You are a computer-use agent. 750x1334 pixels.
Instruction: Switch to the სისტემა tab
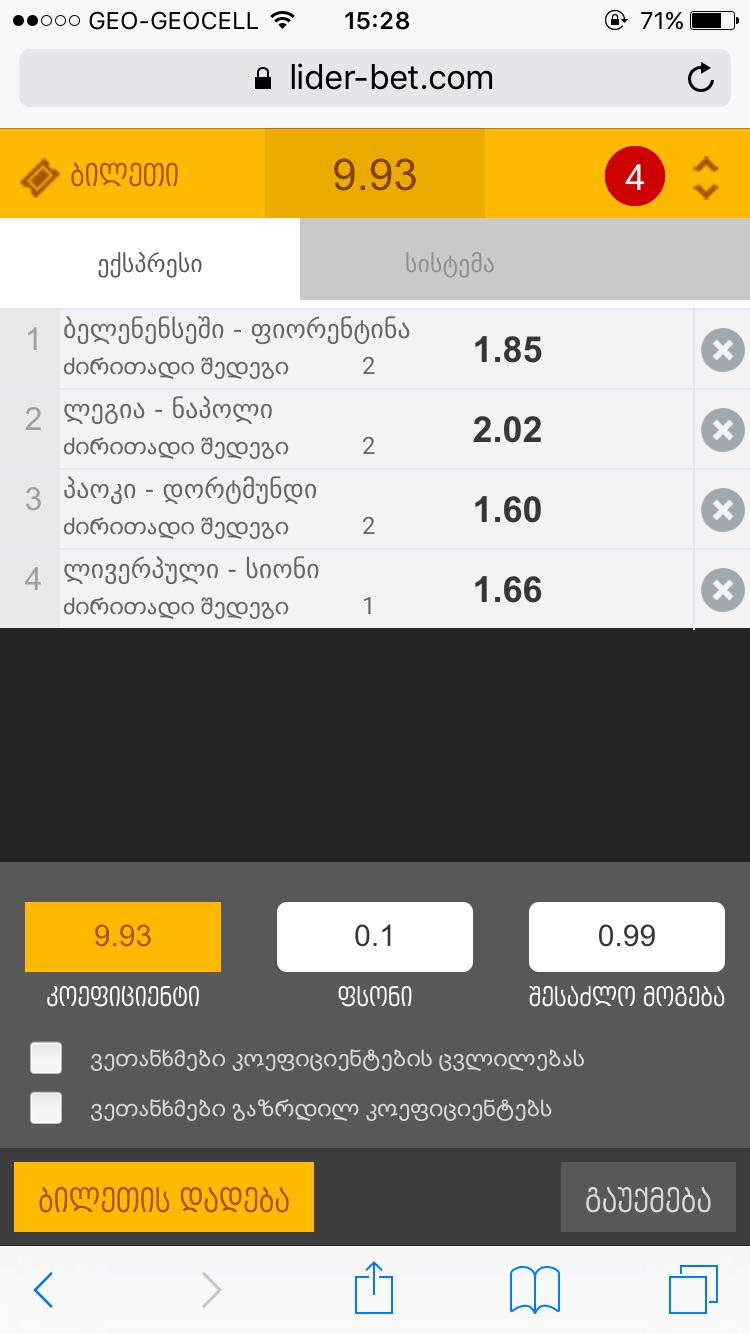click(449, 264)
